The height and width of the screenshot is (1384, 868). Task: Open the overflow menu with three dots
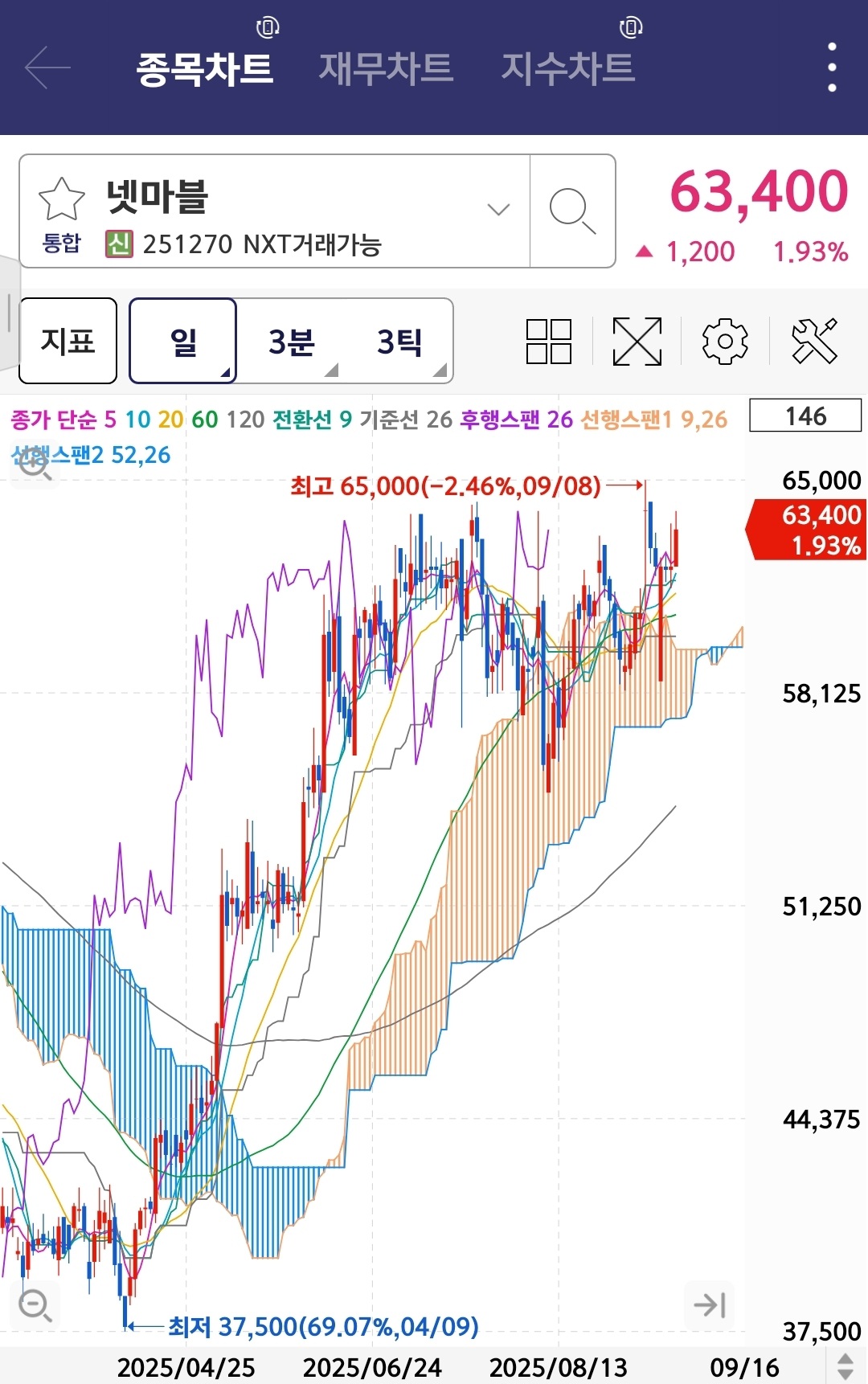(x=833, y=68)
